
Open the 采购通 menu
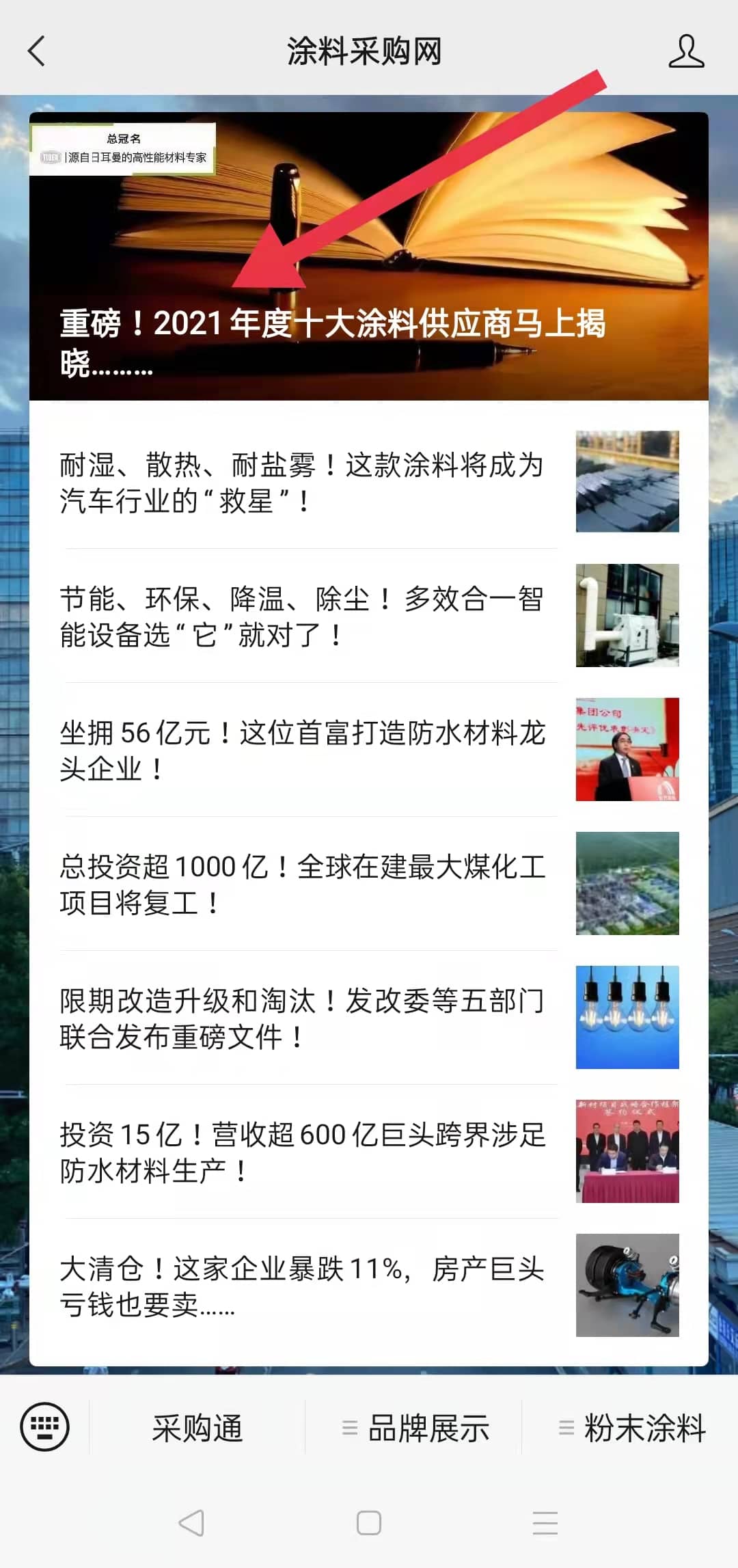pyautogui.click(x=197, y=1428)
